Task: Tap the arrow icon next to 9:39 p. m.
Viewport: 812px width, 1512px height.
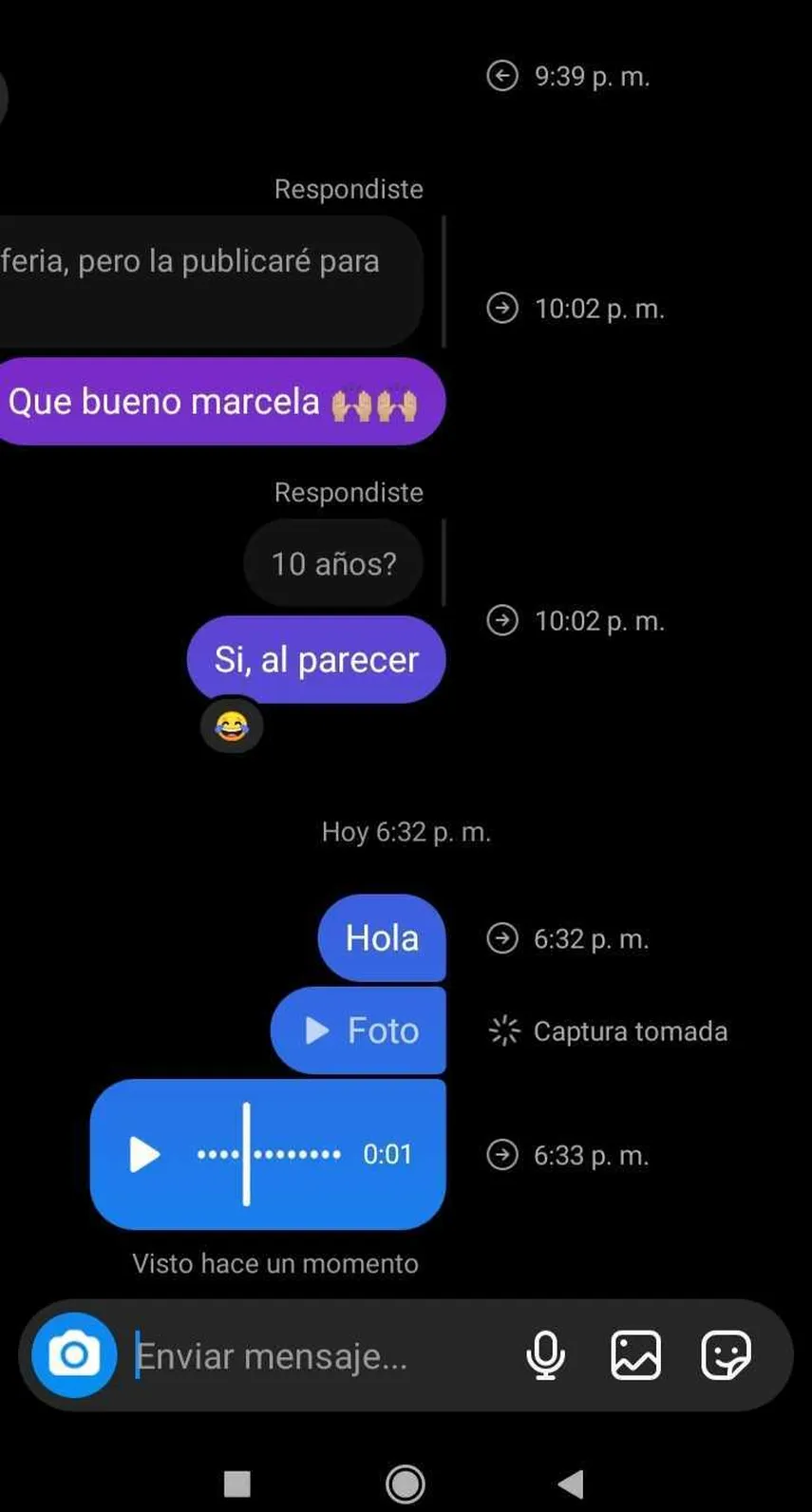Action: [x=501, y=76]
